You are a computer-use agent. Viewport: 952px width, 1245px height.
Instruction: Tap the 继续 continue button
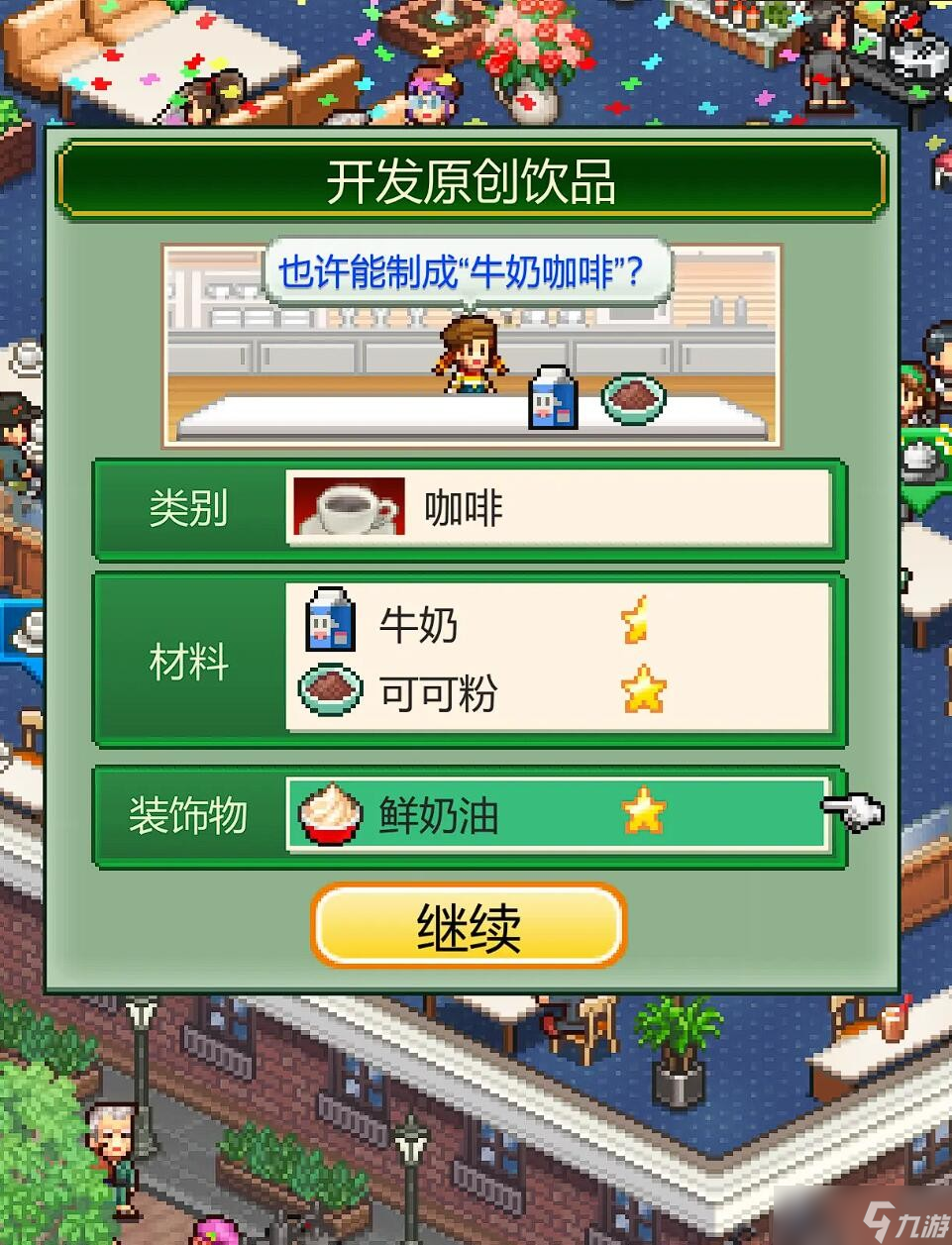469,926
